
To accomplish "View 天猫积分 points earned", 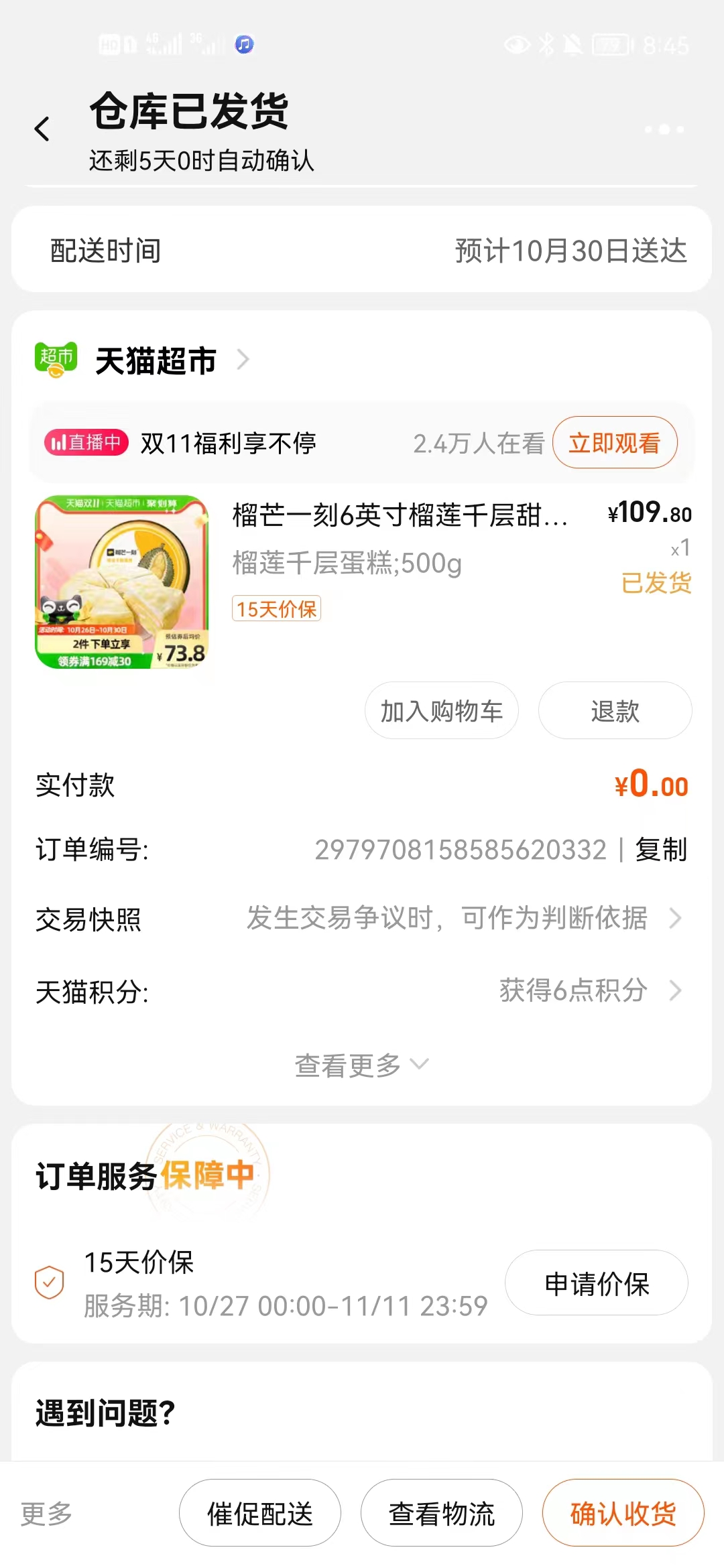I will 590,991.
